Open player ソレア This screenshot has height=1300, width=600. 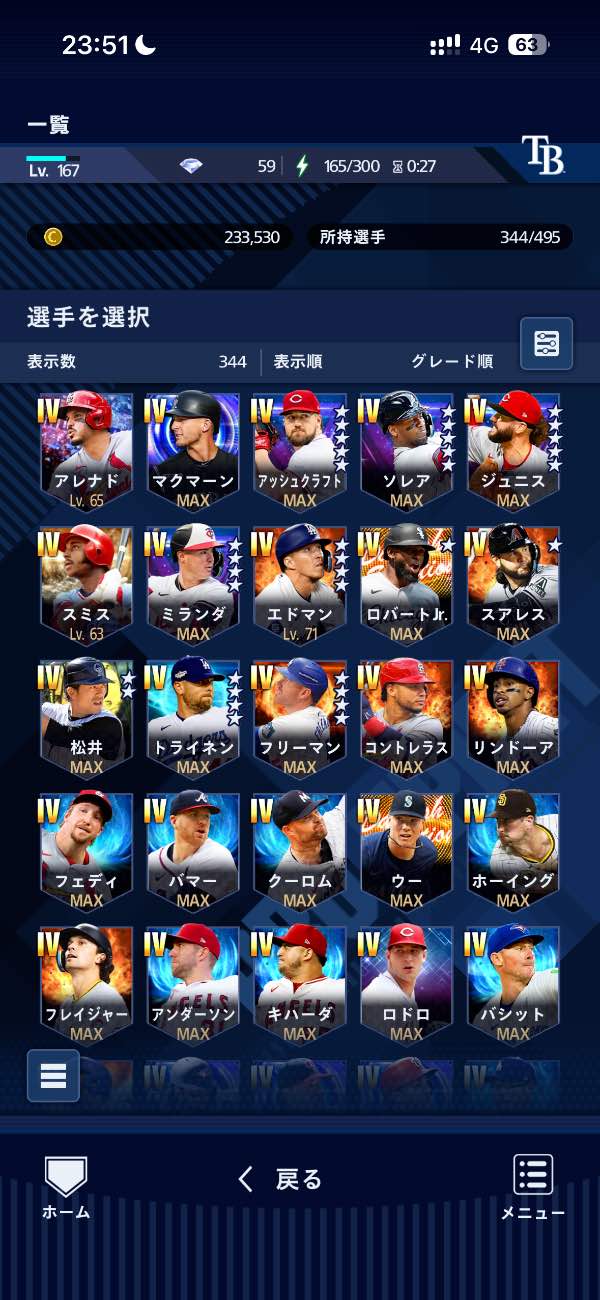(406, 452)
